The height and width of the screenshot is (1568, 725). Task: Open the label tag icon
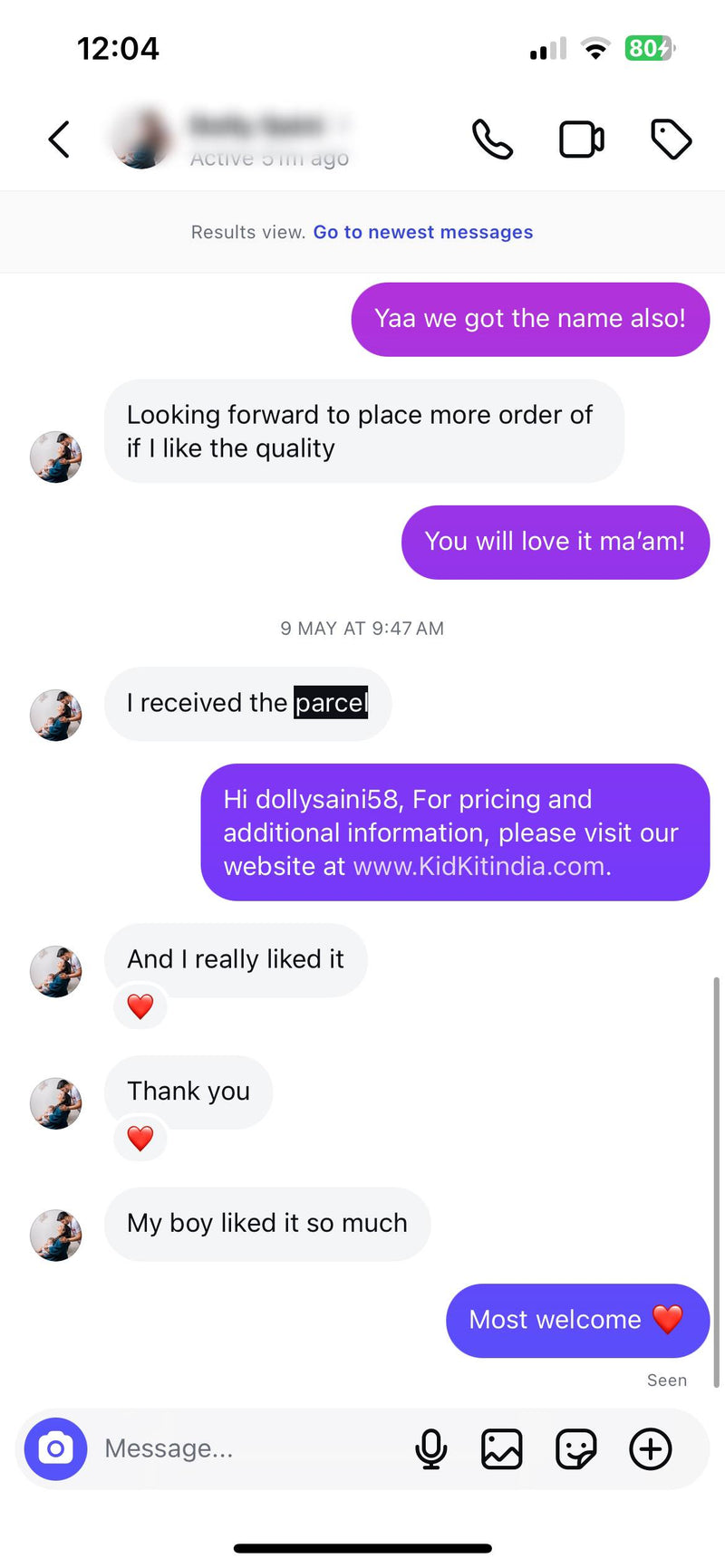671,139
